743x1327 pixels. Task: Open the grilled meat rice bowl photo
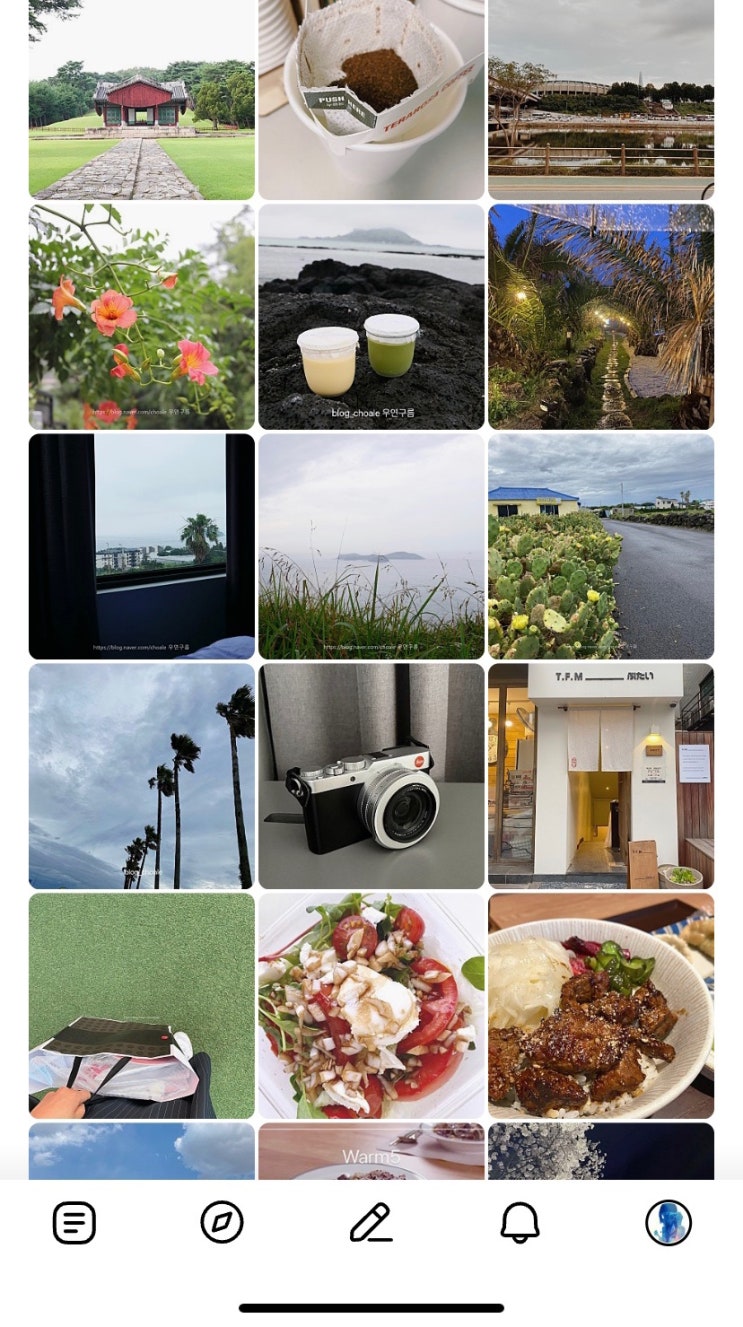601,1006
